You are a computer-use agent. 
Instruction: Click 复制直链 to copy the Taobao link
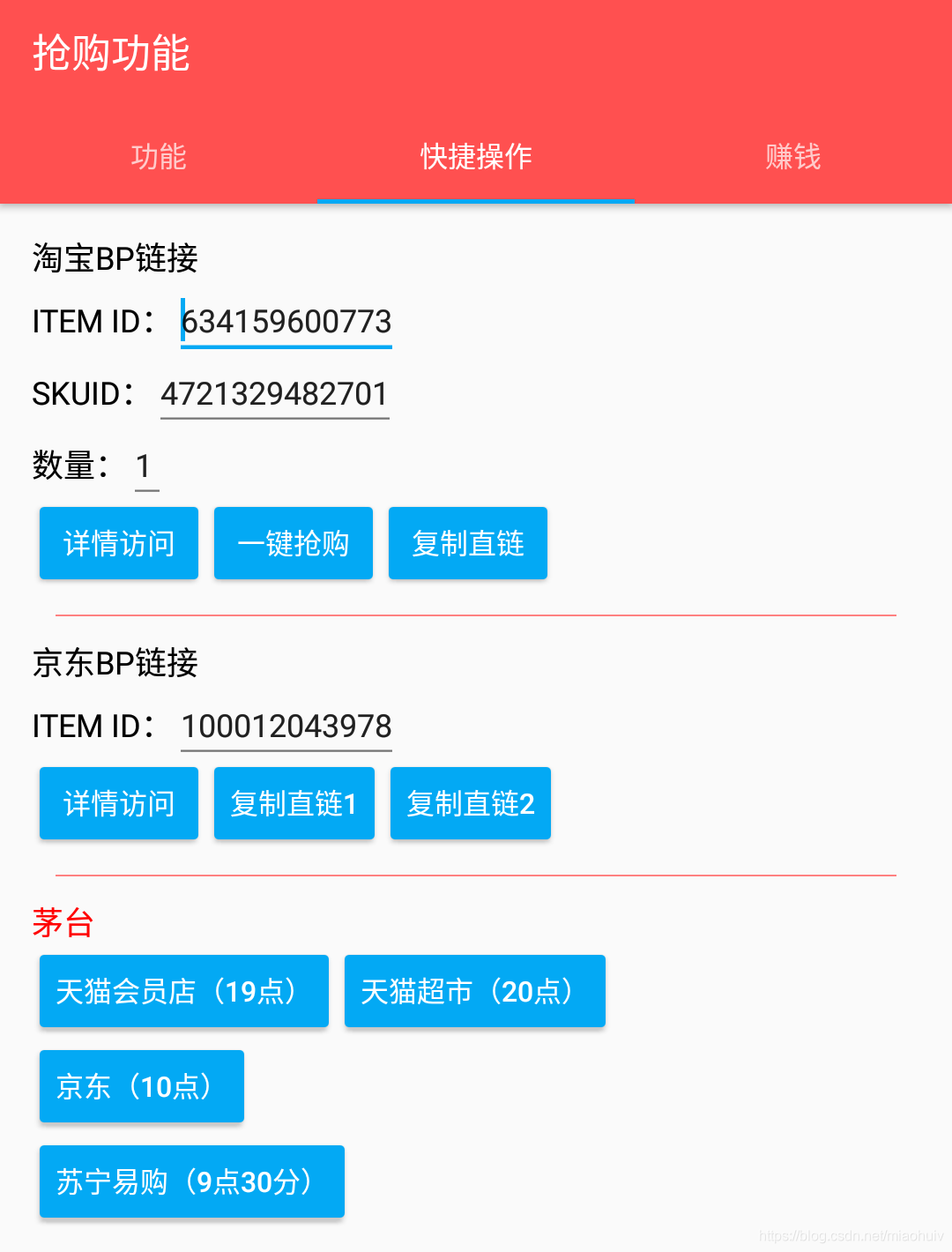[x=467, y=543]
